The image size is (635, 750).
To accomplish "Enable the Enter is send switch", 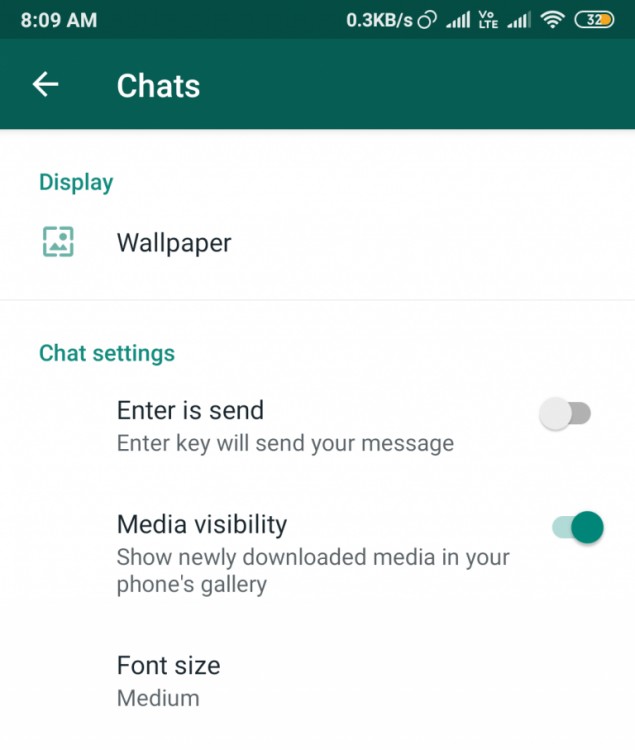I will click(566, 414).
